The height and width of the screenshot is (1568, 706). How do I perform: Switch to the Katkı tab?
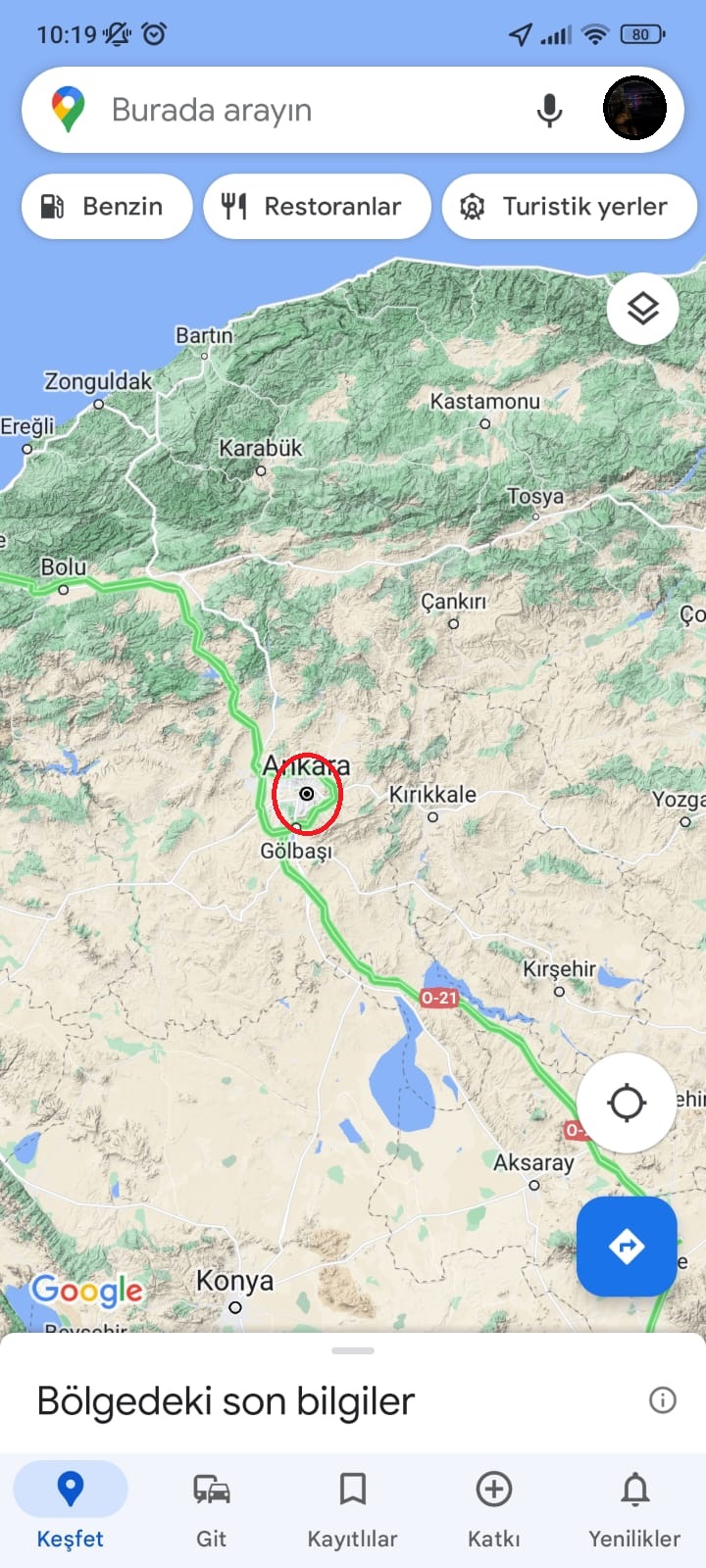coord(493,1506)
